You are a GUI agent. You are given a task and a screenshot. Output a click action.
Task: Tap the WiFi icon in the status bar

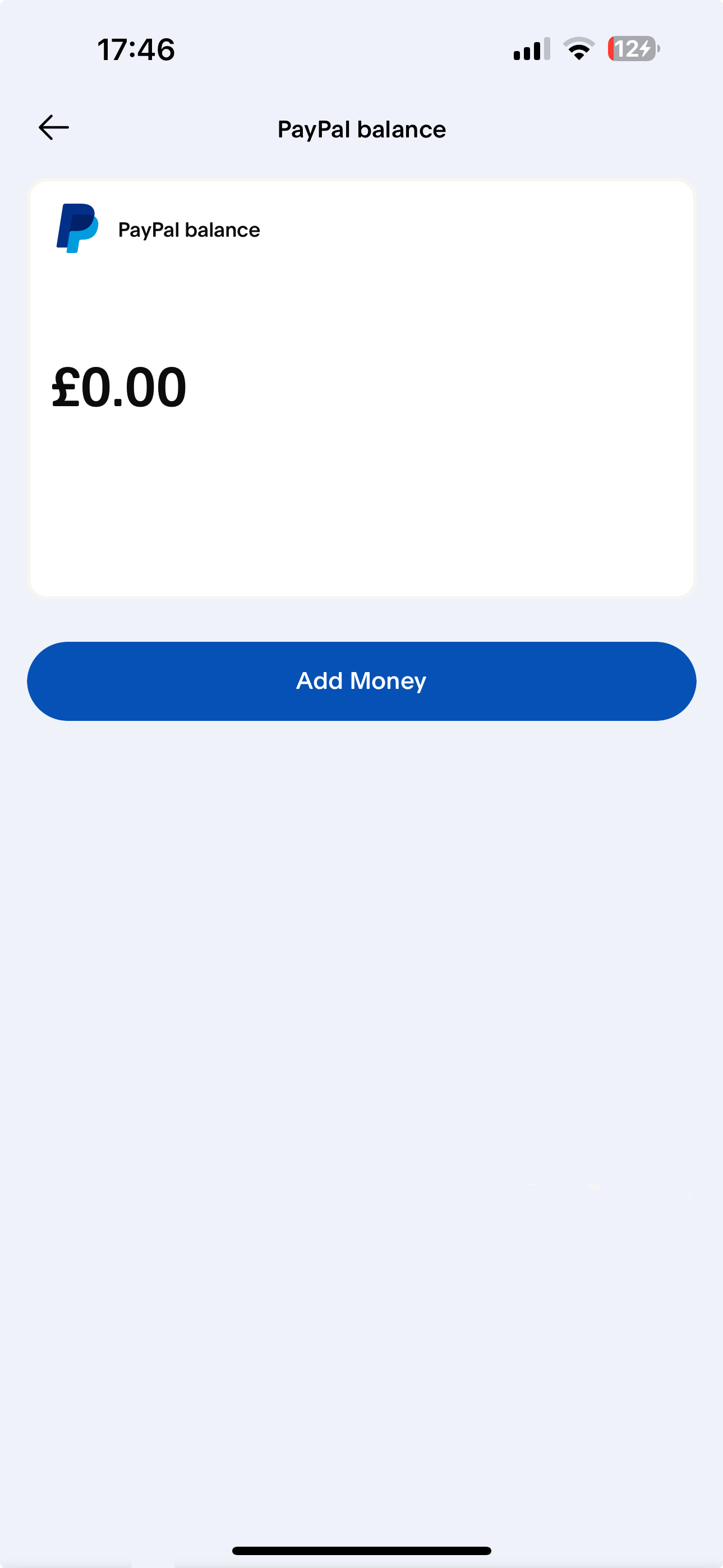(x=578, y=50)
